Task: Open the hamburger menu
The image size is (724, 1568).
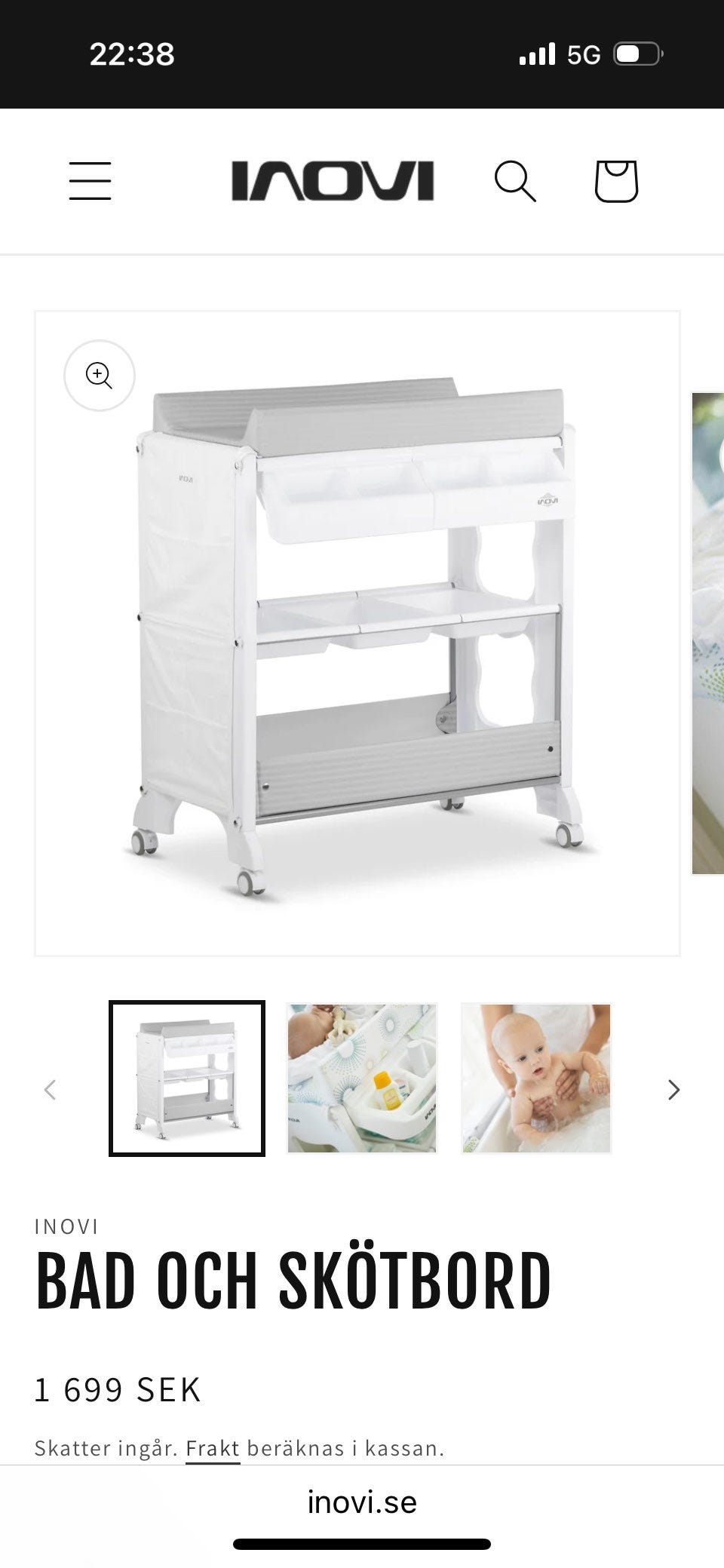Action: [x=90, y=181]
